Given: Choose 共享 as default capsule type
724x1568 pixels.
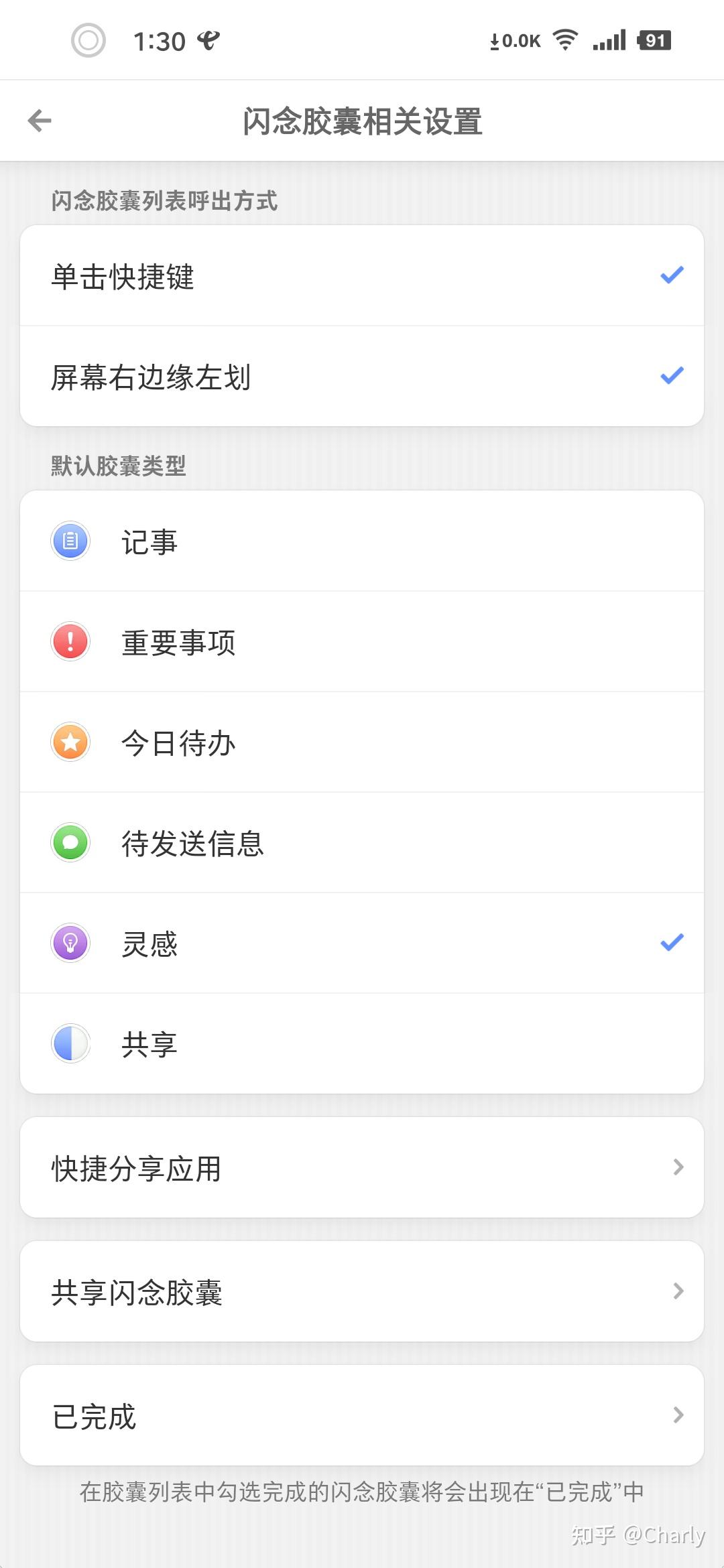Looking at the screenshot, I should [362, 1043].
